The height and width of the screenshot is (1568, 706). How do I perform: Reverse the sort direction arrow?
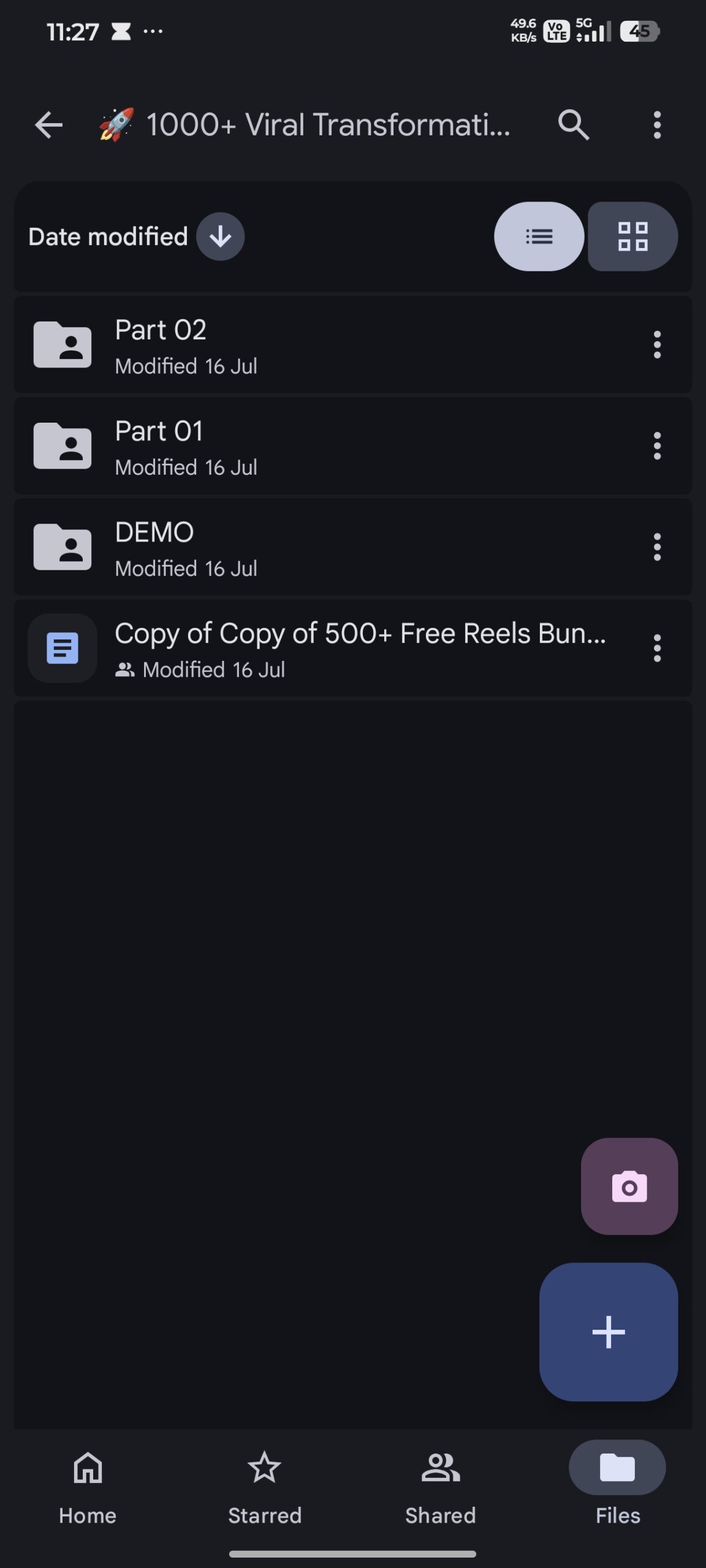pos(221,236)
